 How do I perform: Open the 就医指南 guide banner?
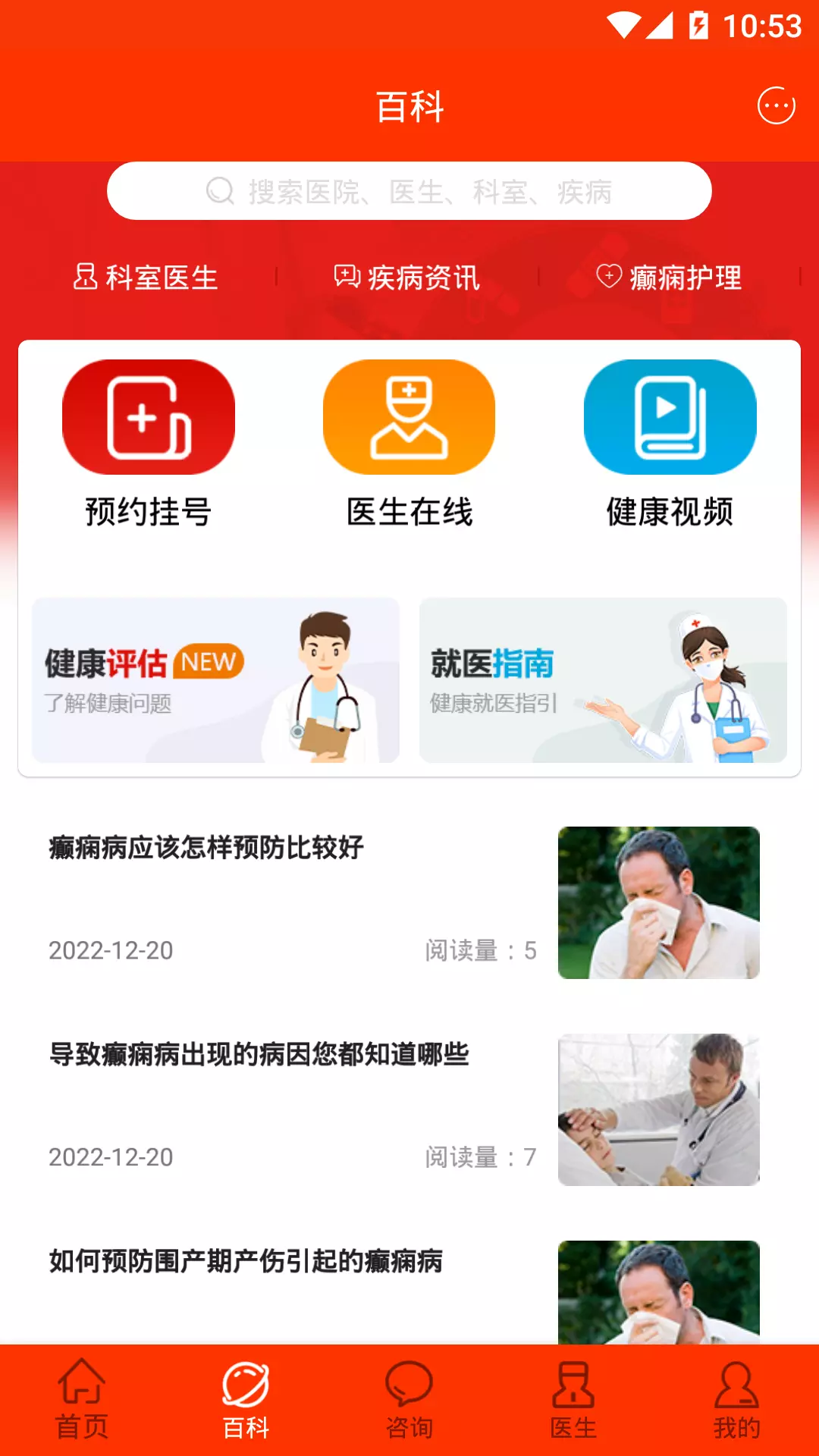pos(604,680)
